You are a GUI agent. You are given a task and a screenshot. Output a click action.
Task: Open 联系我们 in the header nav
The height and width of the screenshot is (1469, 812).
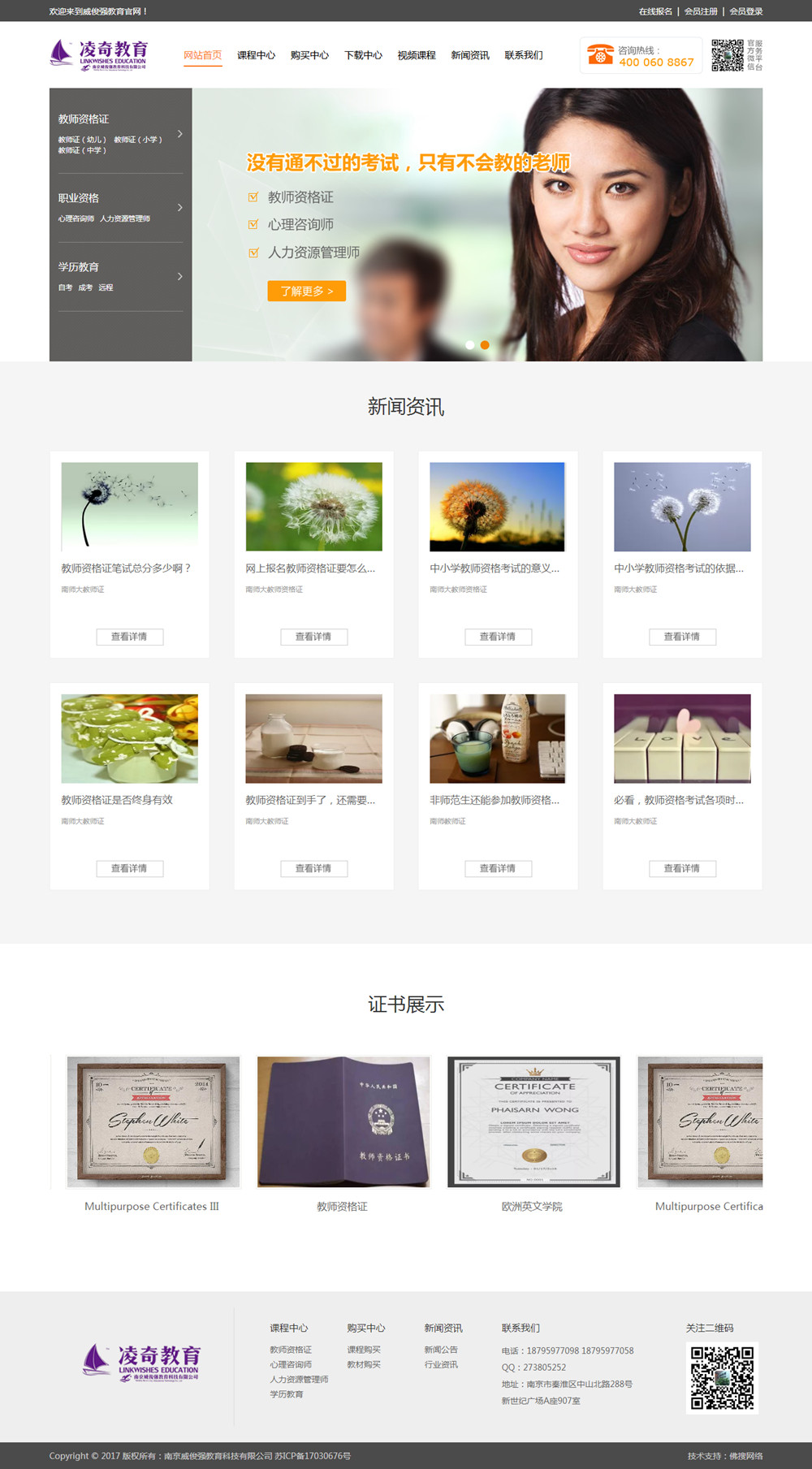click(x=524, y=55)
